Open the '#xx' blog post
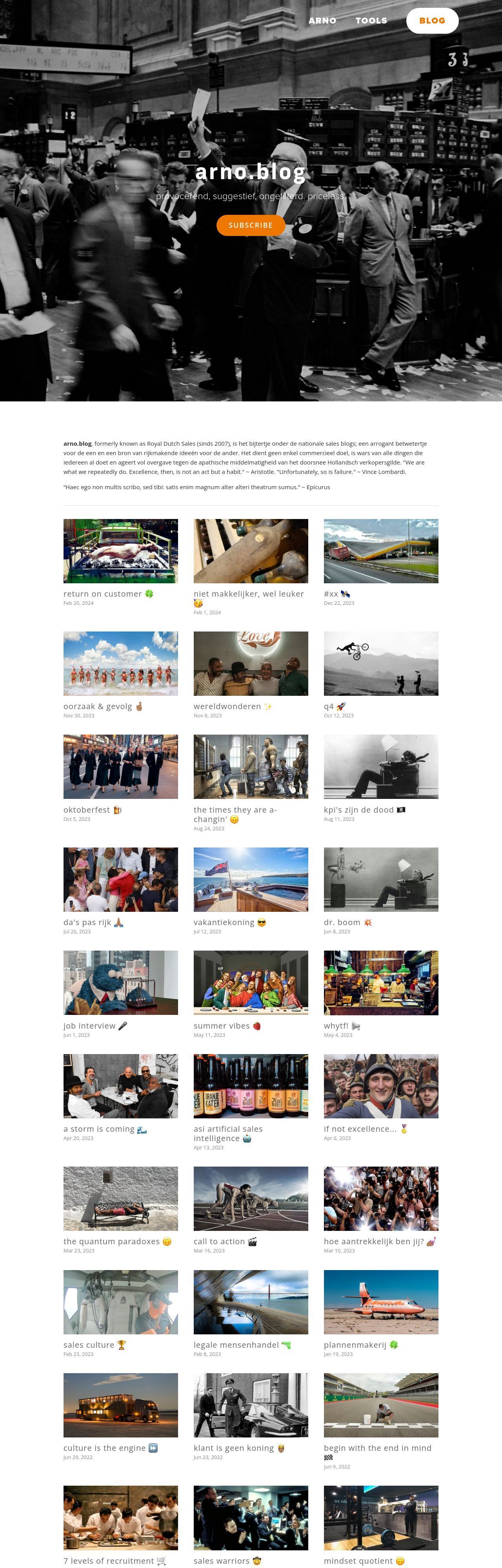This screenshot has height=1568, width=502. pos(331,594)
